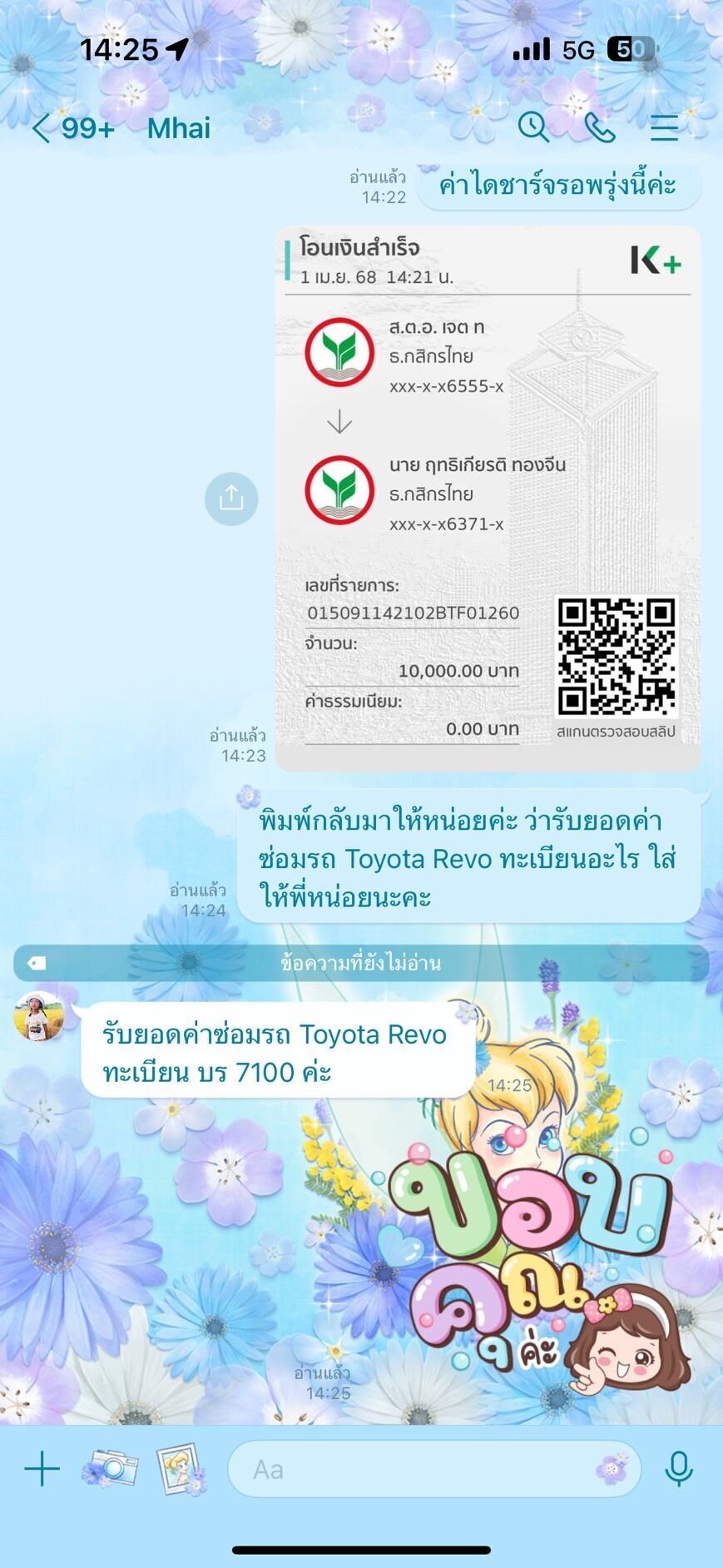Open the plus attachment menu

tap(42, 1469)
